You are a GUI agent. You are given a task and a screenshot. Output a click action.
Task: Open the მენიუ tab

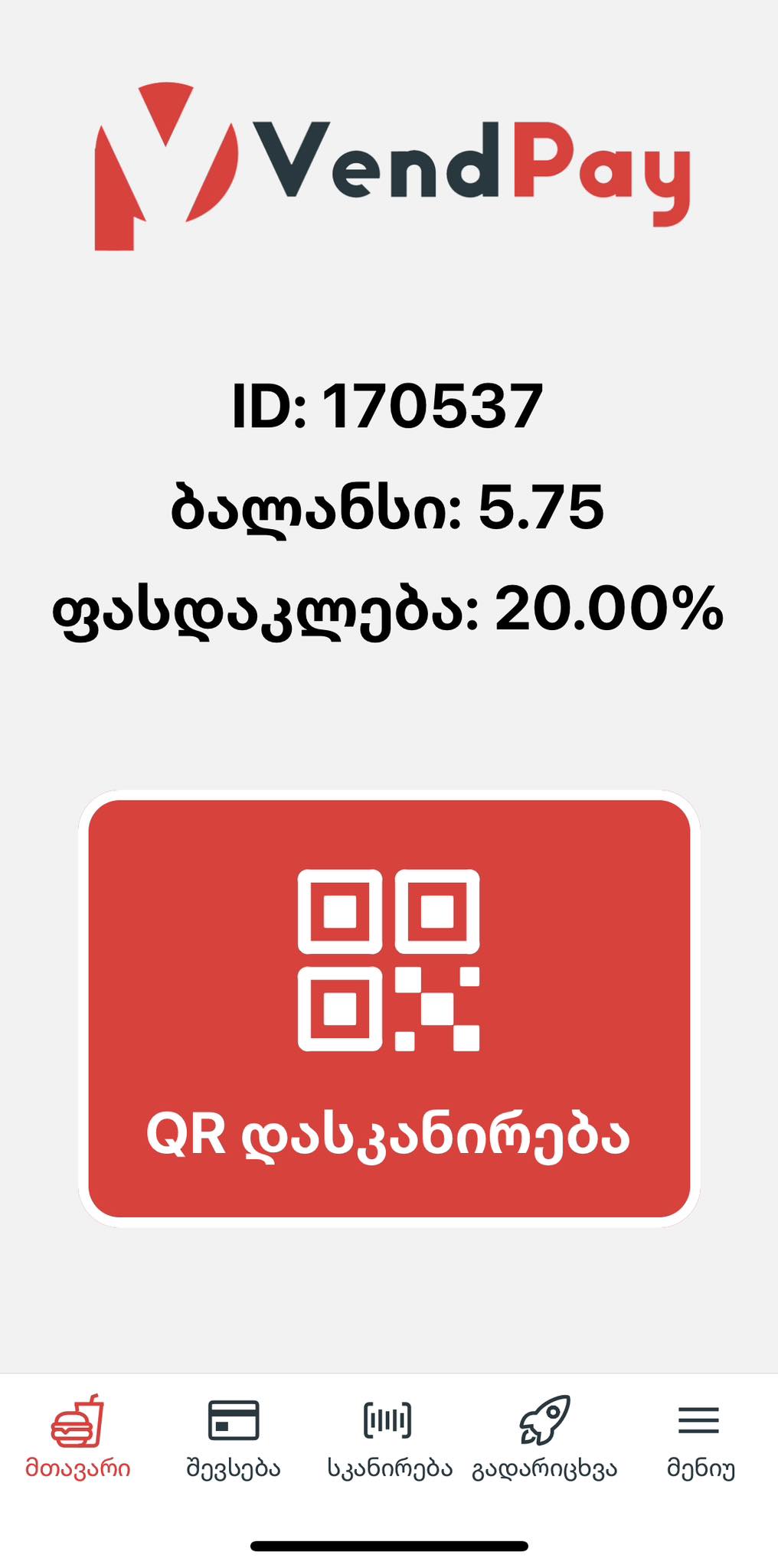(700, 1436)
